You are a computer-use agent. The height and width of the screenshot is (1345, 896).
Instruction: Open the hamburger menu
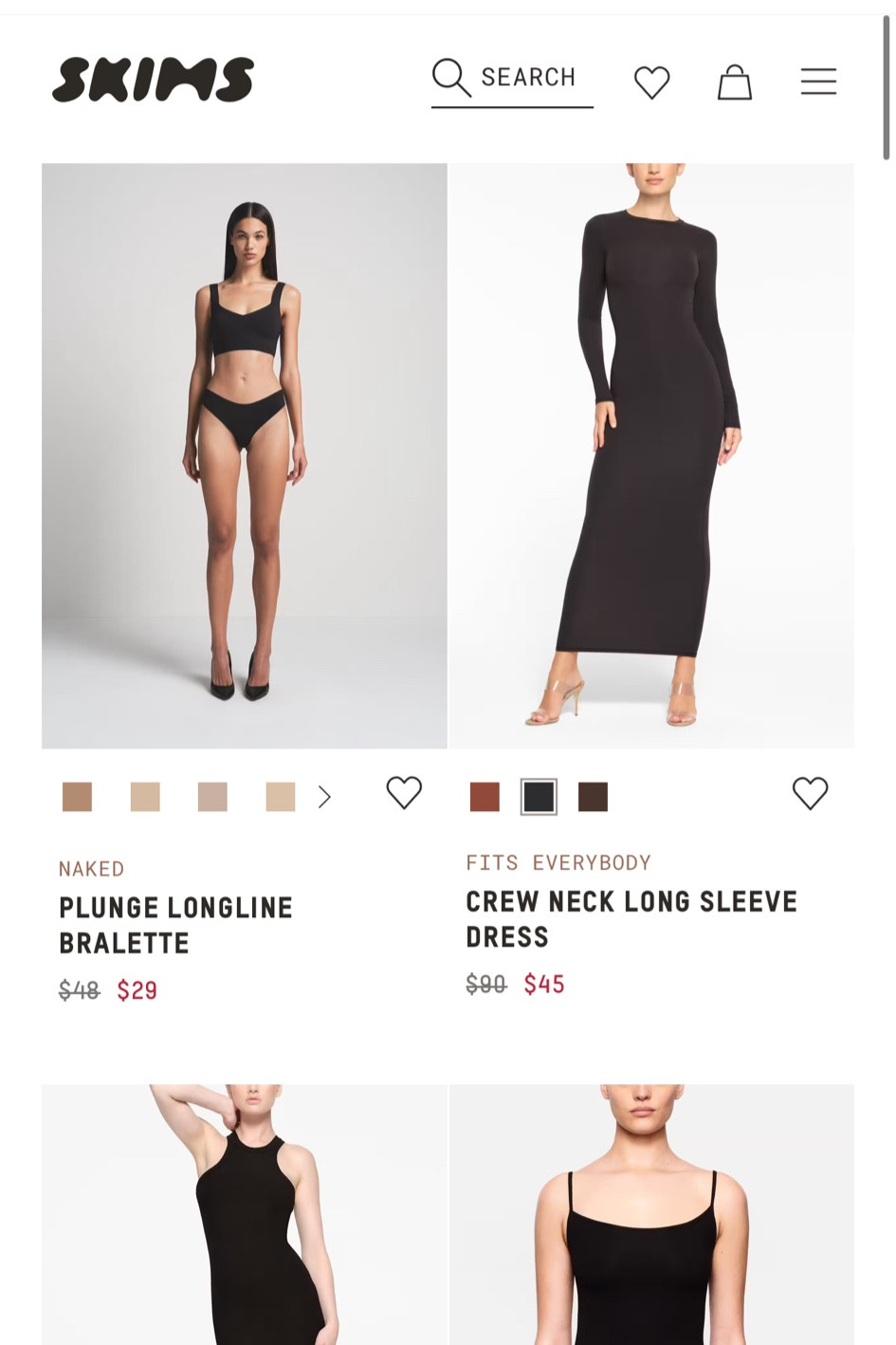(817, 82)
